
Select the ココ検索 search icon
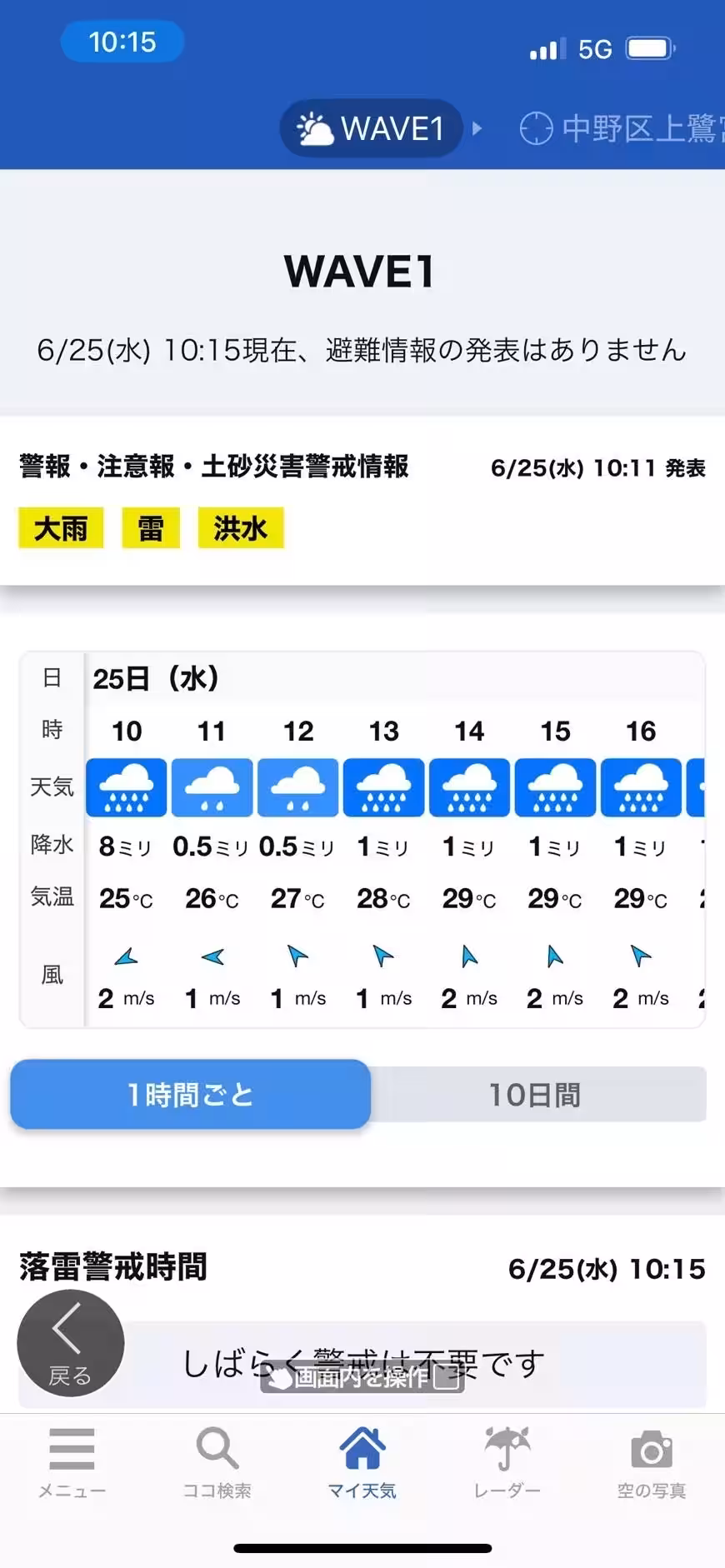pyautogui.click(x=217, y=1458)
